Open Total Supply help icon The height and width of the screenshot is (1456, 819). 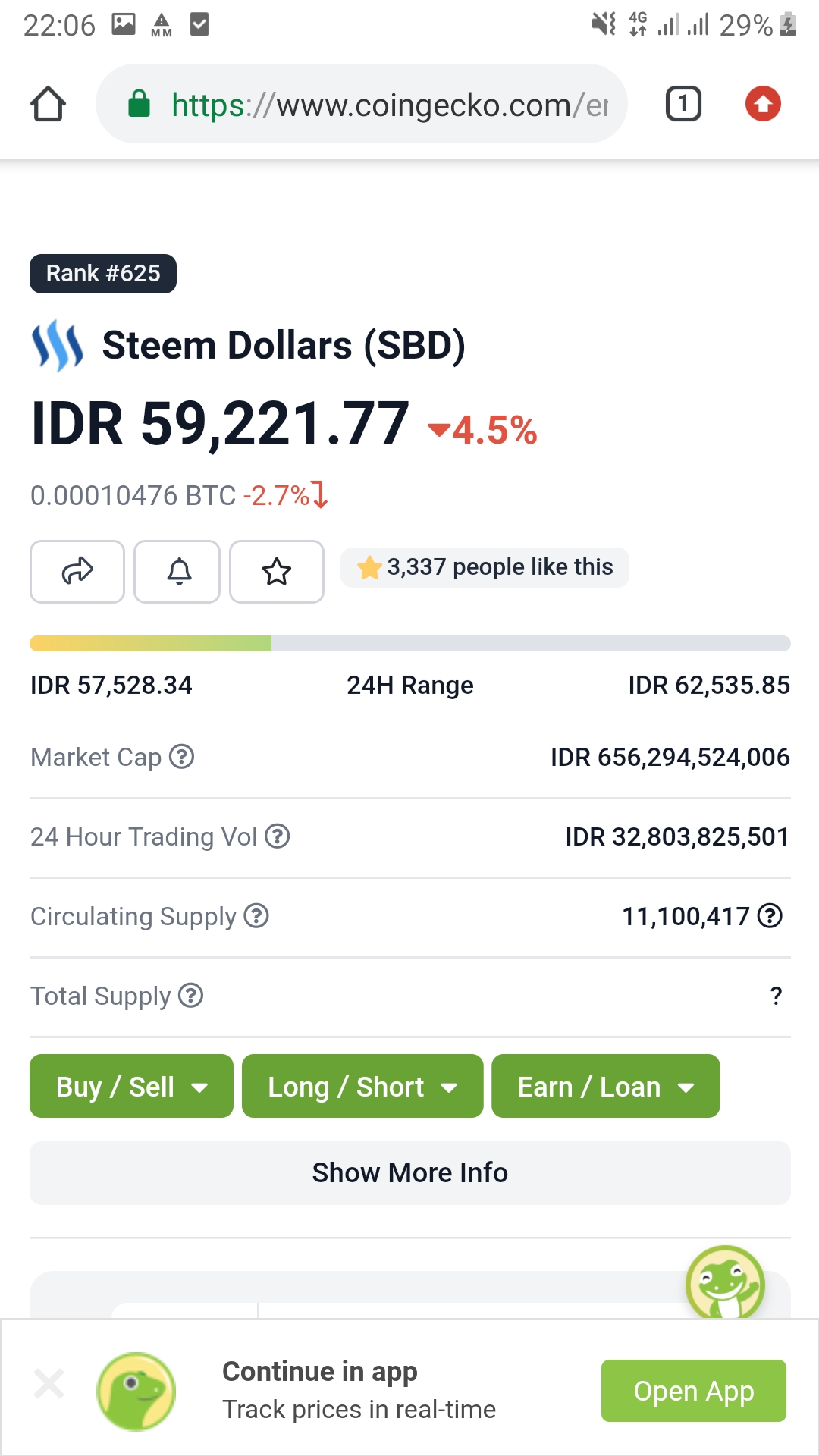(x=191, y=996)
